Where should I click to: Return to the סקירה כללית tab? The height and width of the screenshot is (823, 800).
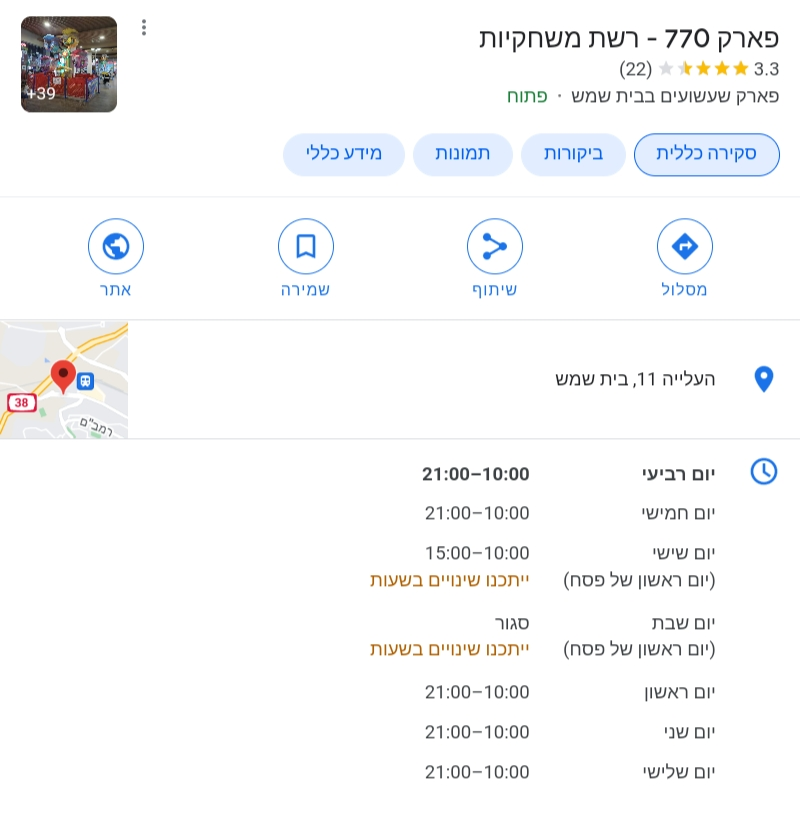(706, 154)
